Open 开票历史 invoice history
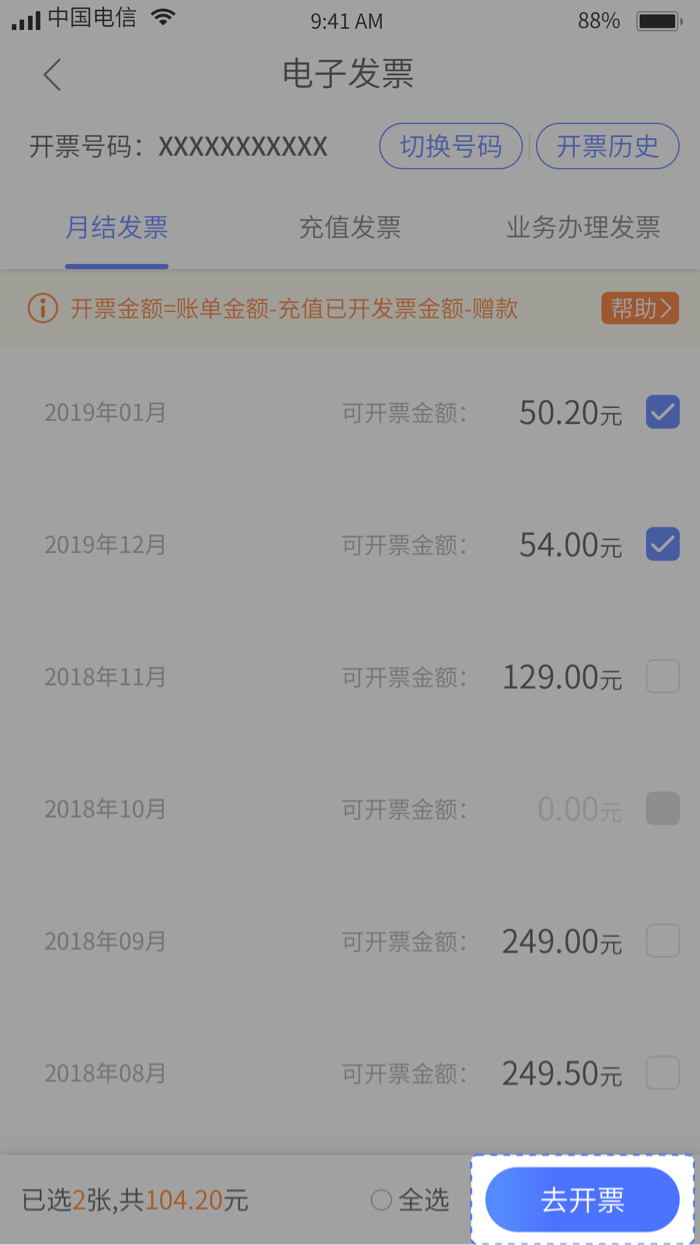700x1245 pixels. click(x=608, y=147)
